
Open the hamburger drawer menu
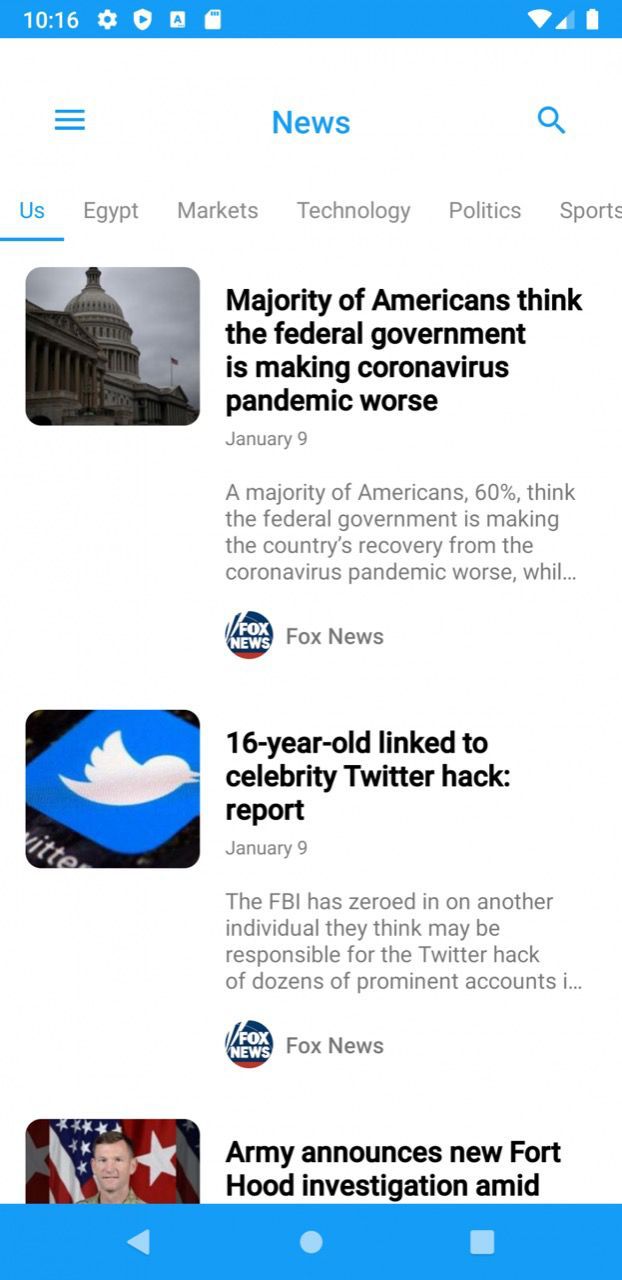pyautogui.click(x=70, y=121)
